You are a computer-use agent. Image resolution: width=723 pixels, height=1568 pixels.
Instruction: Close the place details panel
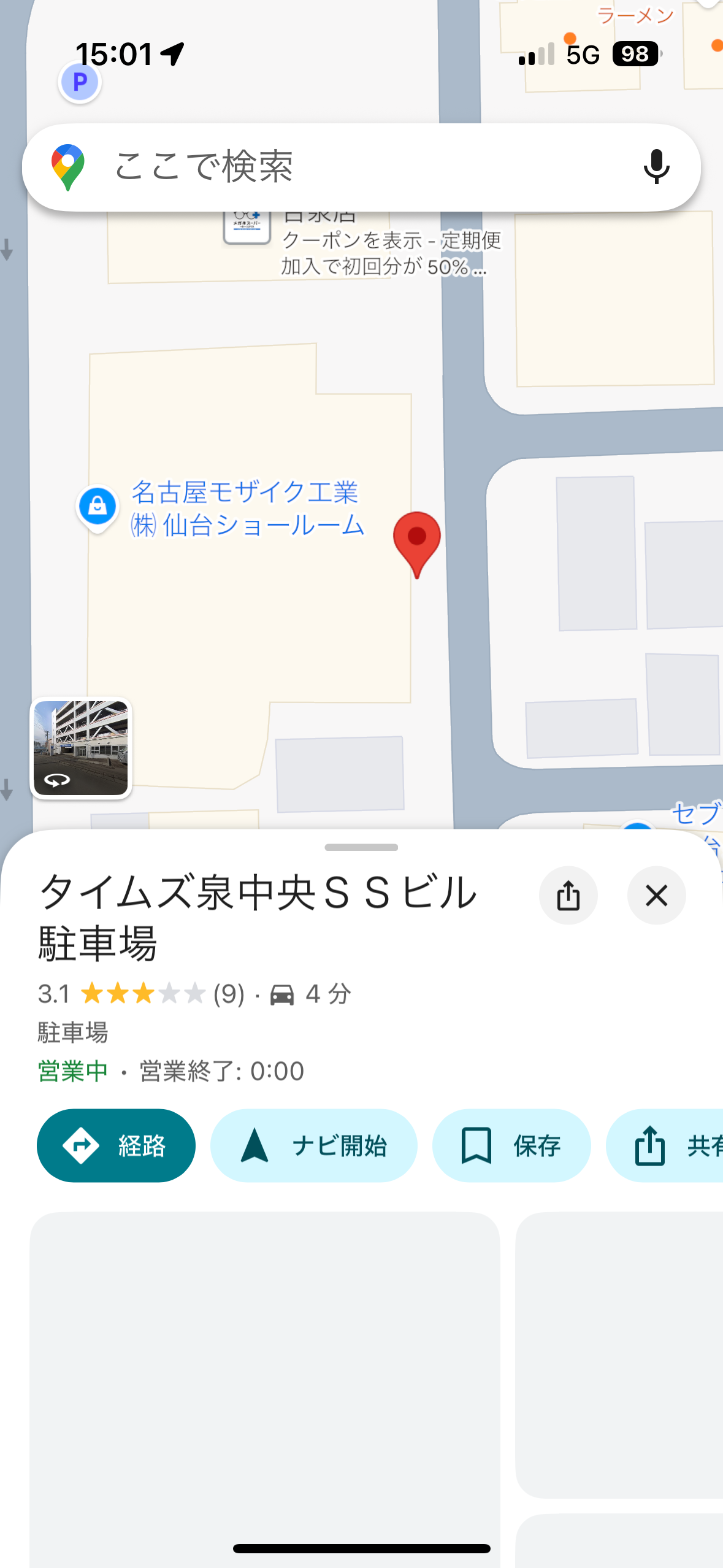pyautogui.click(x=656, y=896)
